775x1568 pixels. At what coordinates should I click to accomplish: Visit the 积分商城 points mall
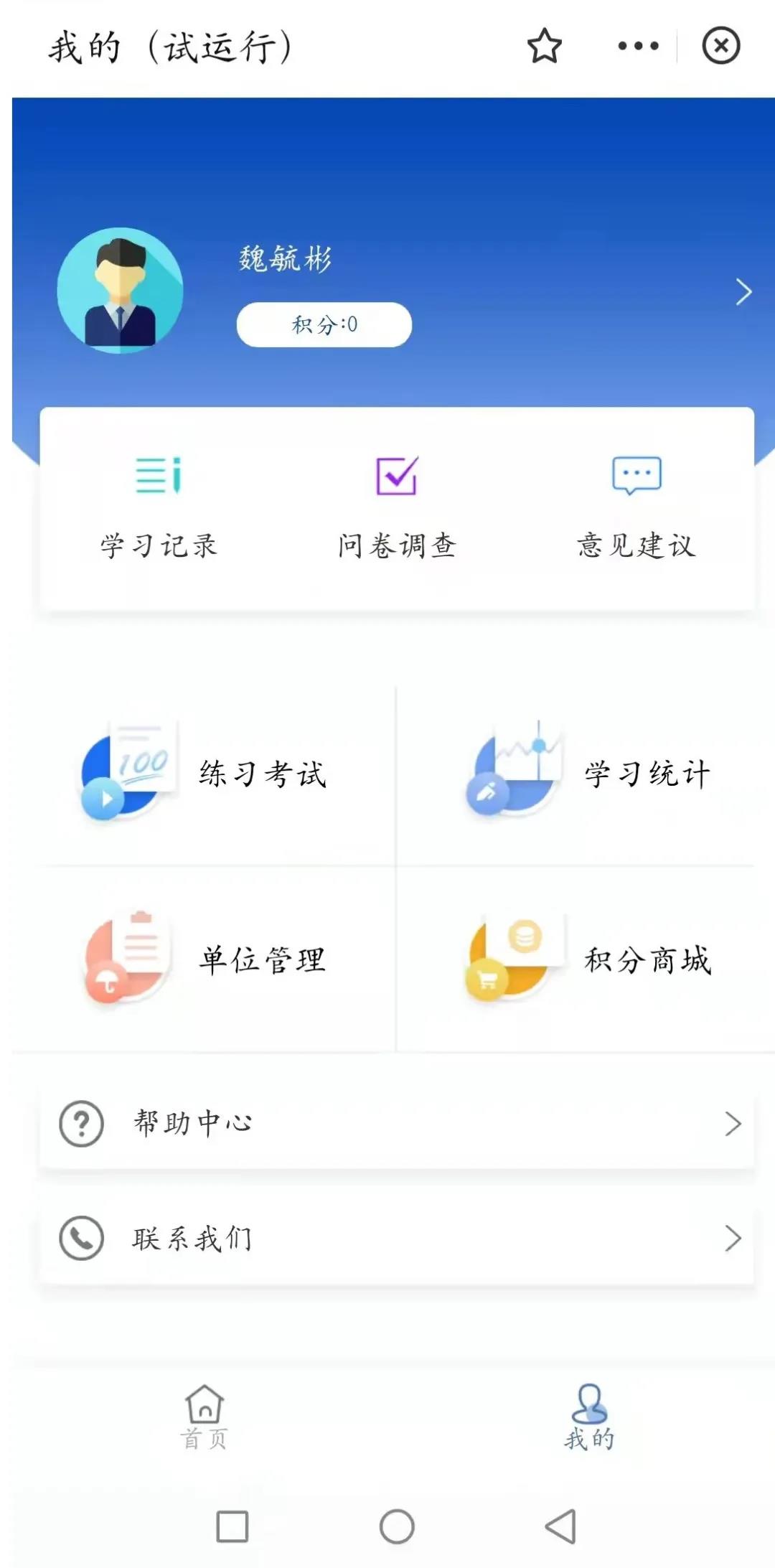pos(588,960)
